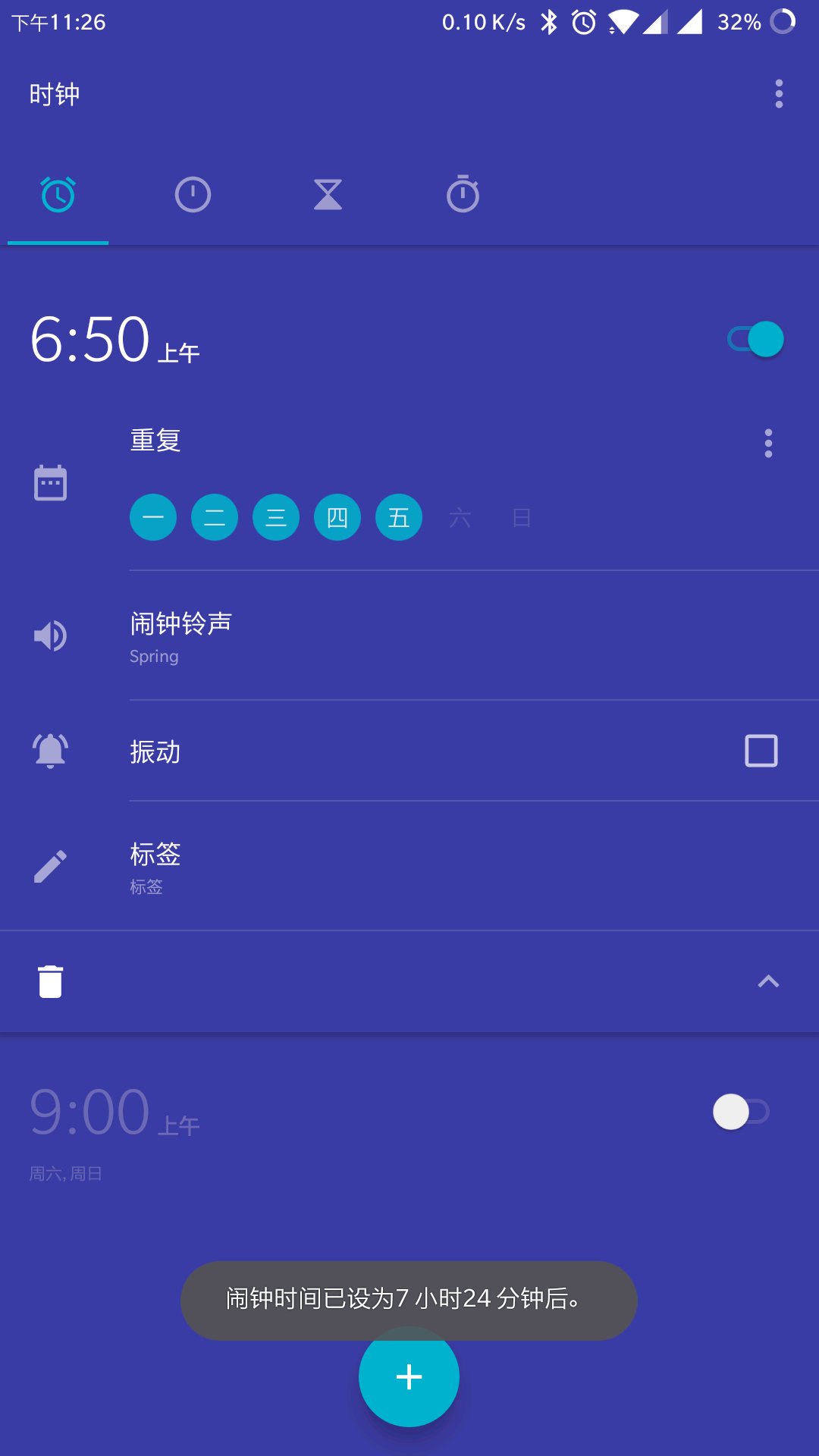
Task: Check the 振动 vibrate checkbox
Action: tap(761, 751)
